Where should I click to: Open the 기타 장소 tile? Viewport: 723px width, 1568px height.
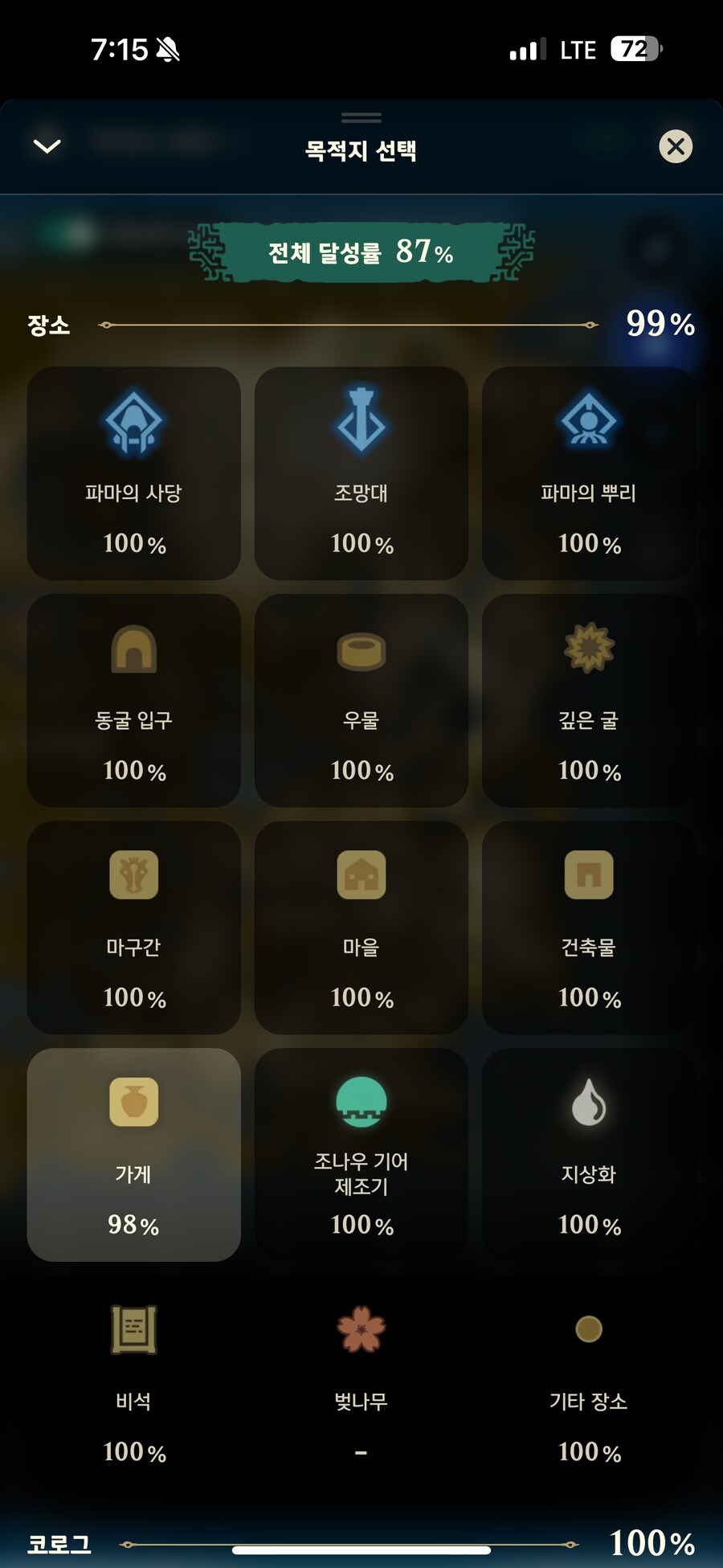[589, 1382]
